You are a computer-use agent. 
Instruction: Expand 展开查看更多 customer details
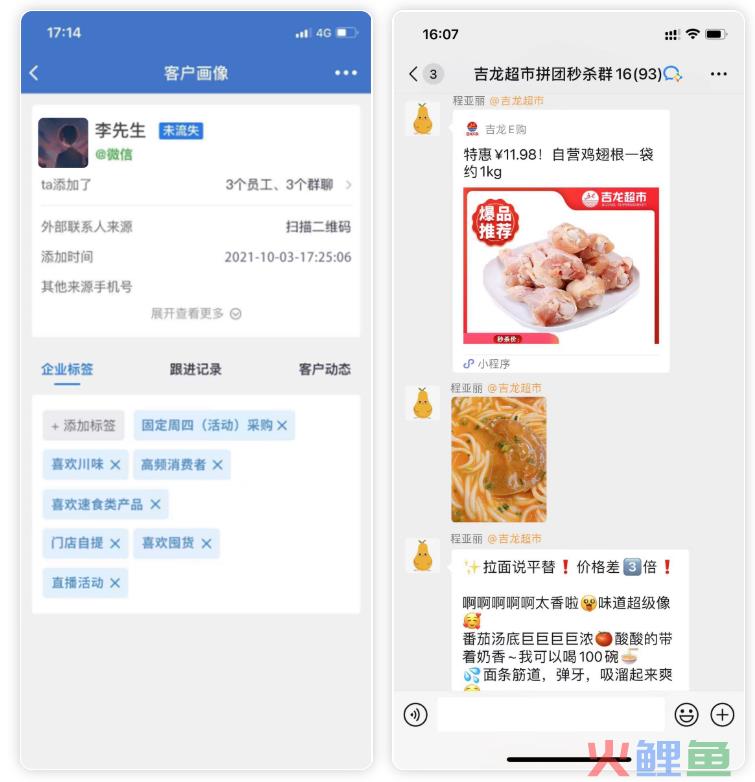(196, 314)
